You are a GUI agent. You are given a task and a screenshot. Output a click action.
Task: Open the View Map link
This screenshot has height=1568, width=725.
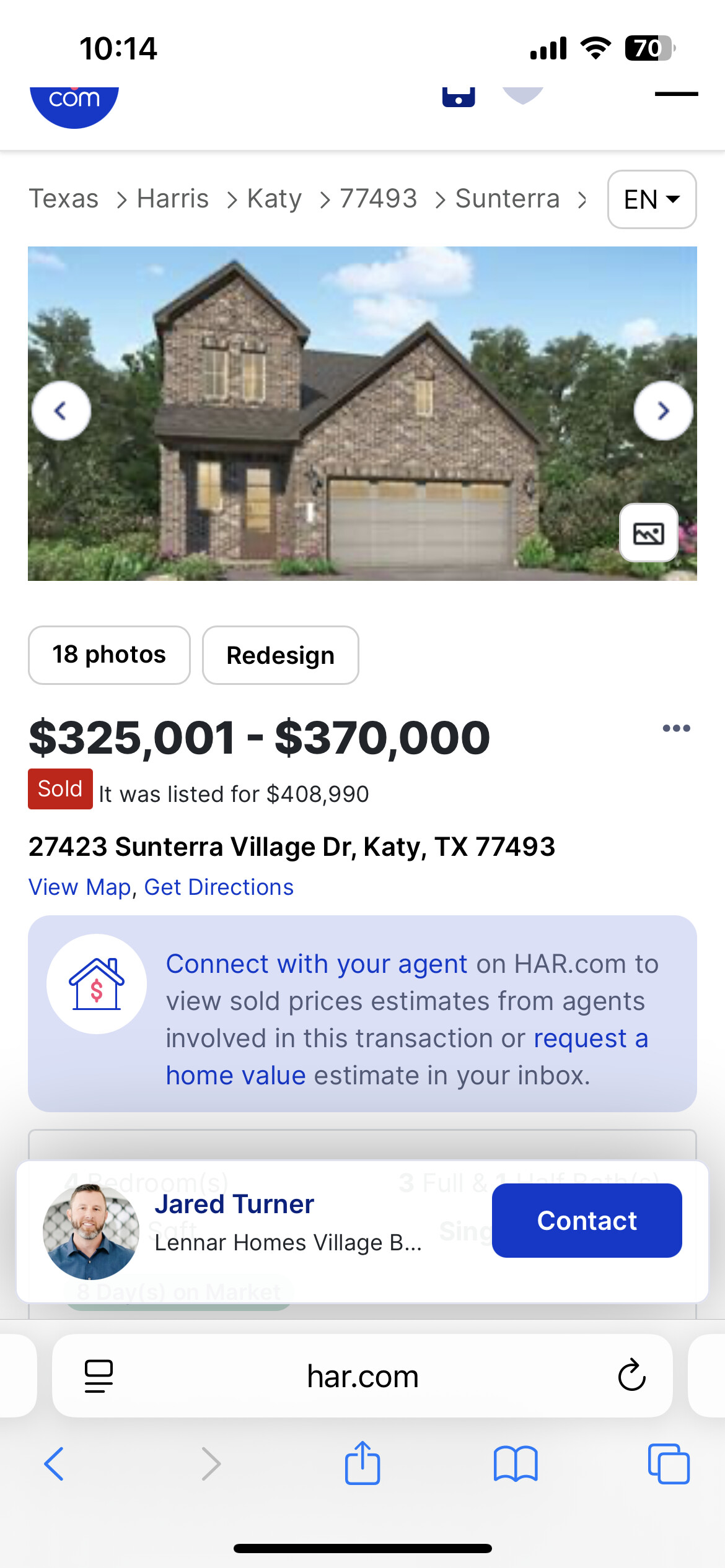click(x=79, y=887)
